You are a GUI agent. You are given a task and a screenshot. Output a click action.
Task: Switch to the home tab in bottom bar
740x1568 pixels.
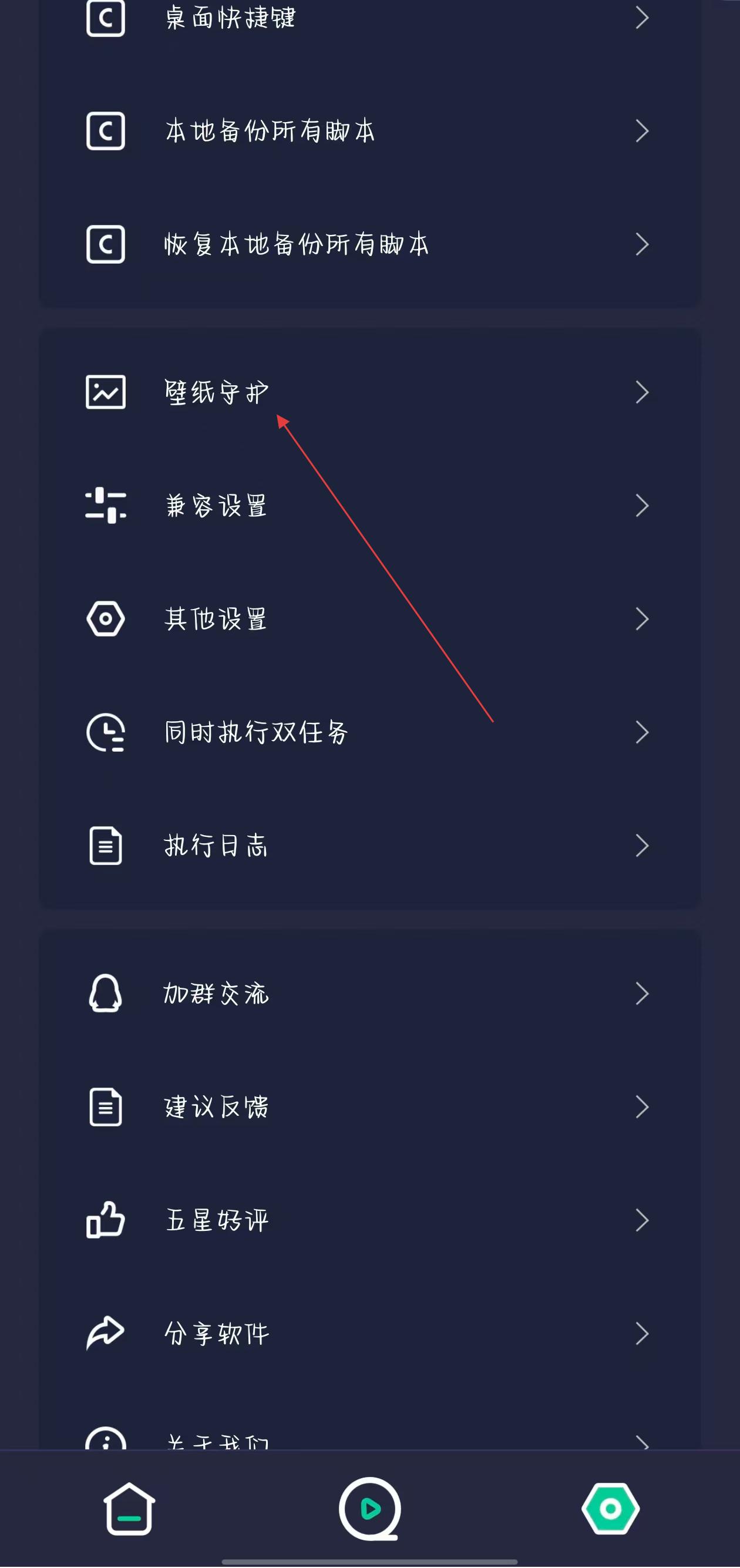click(129, 1508)
